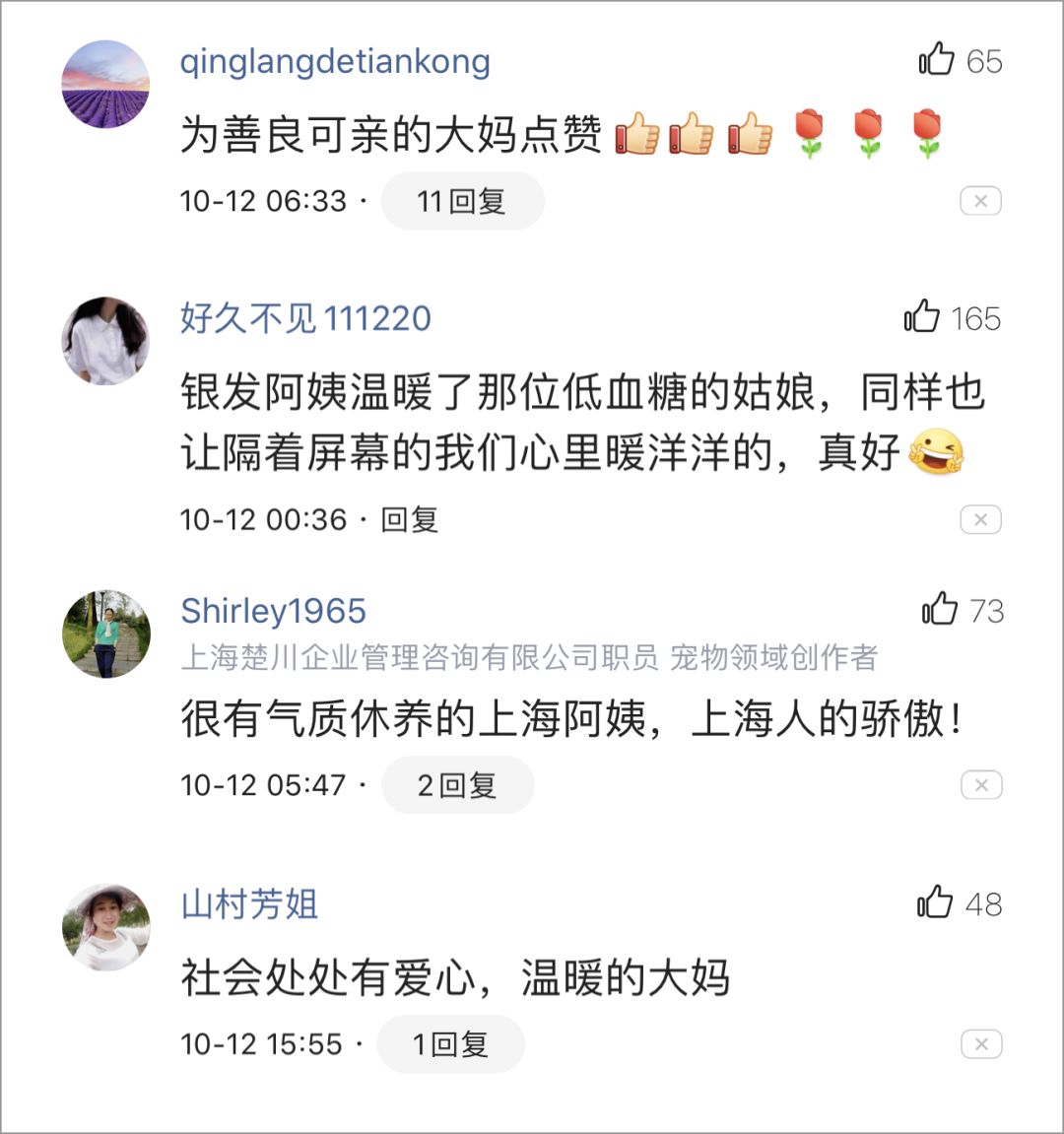Select 山村芳姐's avatar image
The image size is (1064, 1134).
coord(105,928)
